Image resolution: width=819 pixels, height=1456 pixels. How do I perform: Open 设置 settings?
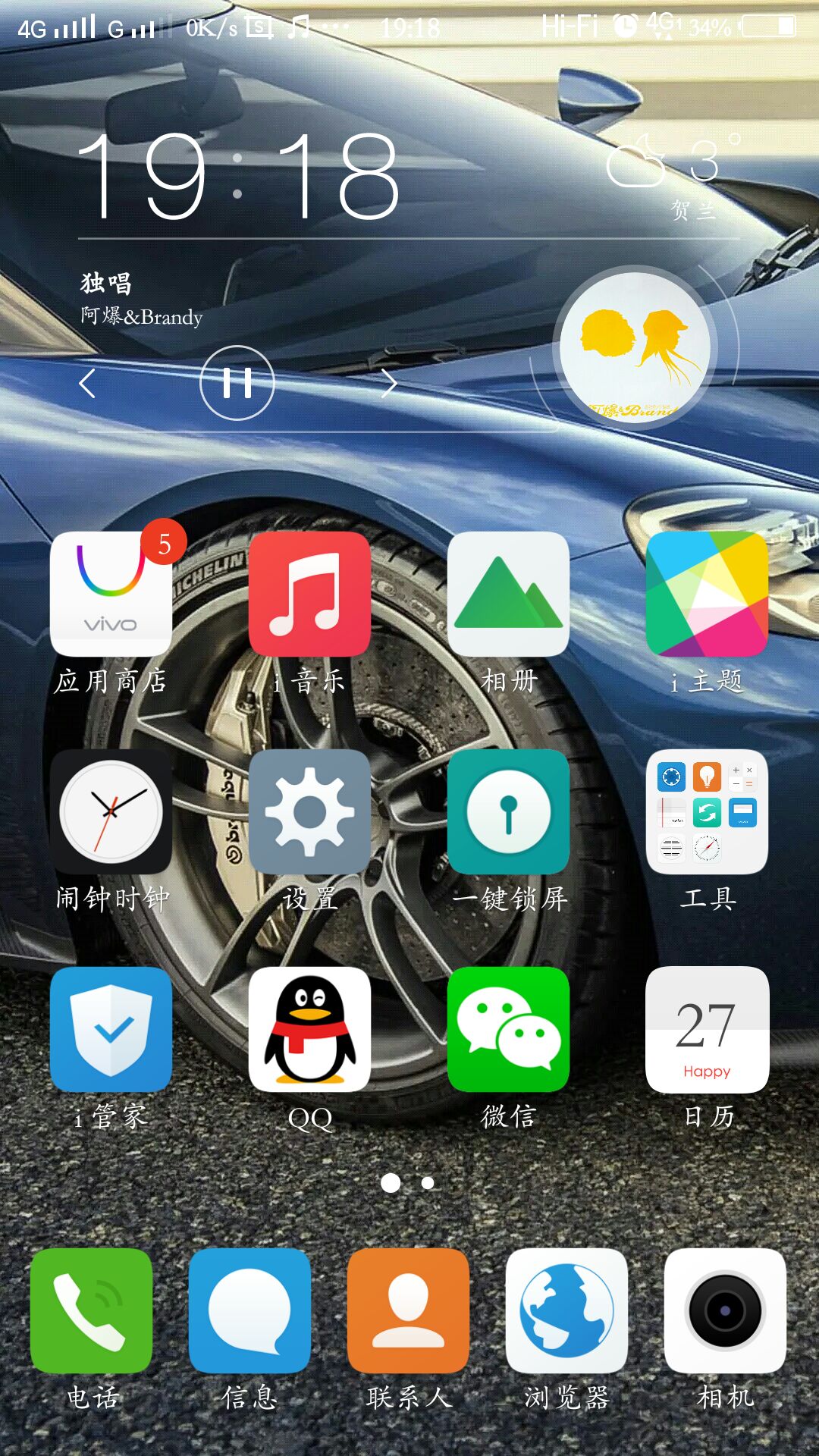pyautogui.click(x=309, y=811)
